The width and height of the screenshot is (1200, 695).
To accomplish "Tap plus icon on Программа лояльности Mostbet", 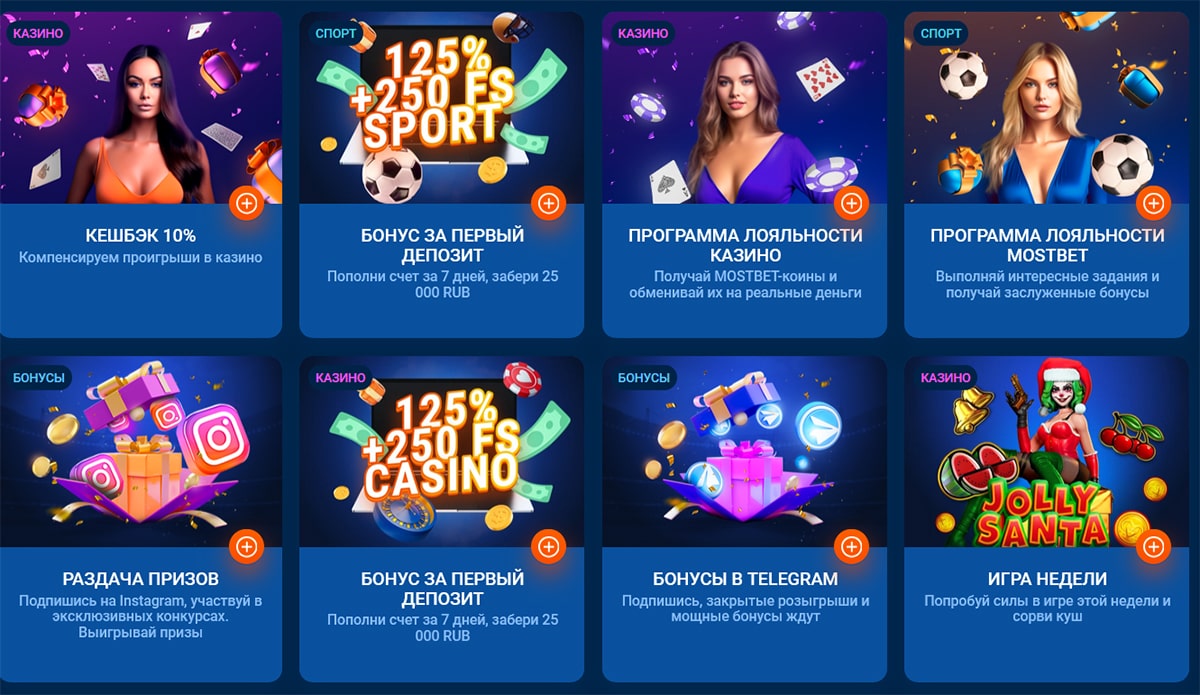I will point(1153,204).
